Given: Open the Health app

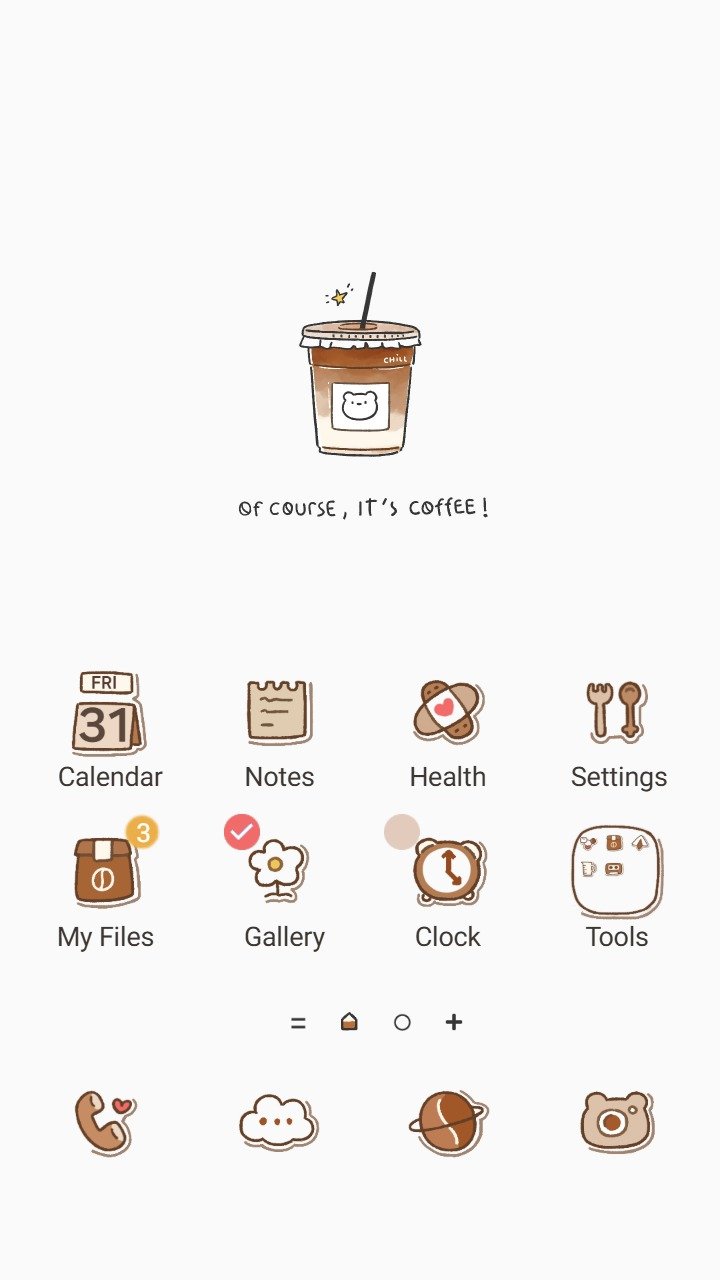Looking at the screenshot, I should coord(447,712).
